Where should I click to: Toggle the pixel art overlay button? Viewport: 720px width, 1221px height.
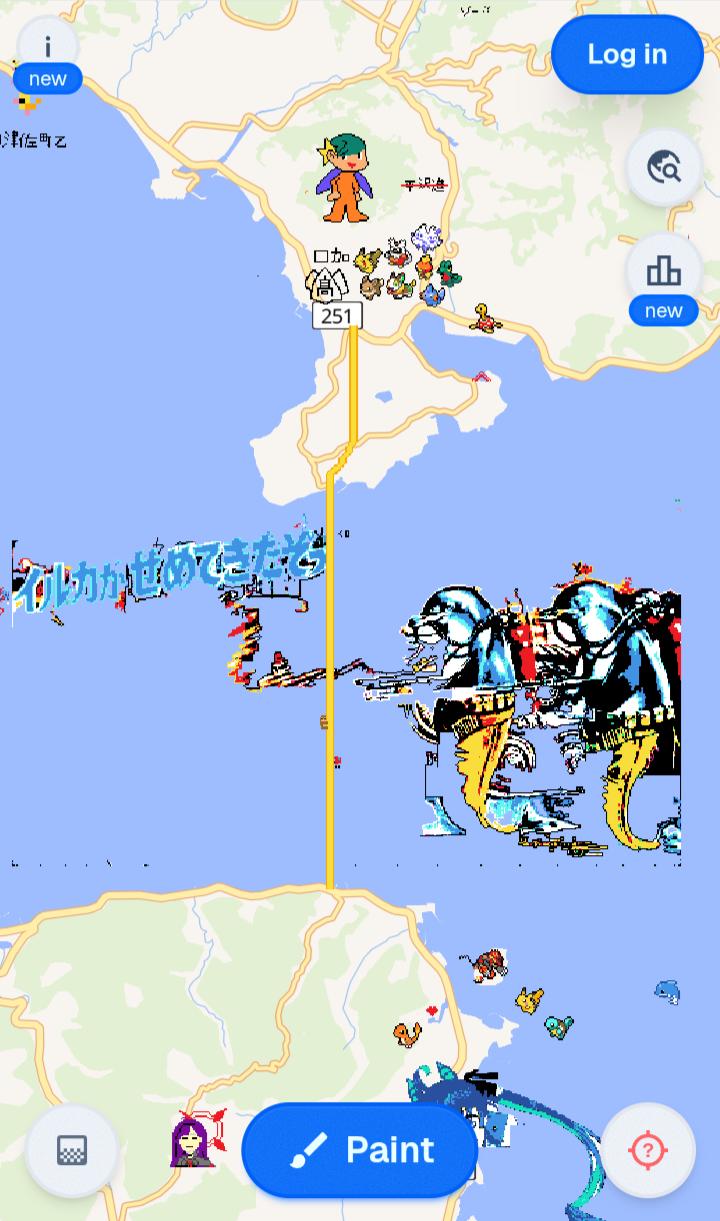pos(72,1150)
